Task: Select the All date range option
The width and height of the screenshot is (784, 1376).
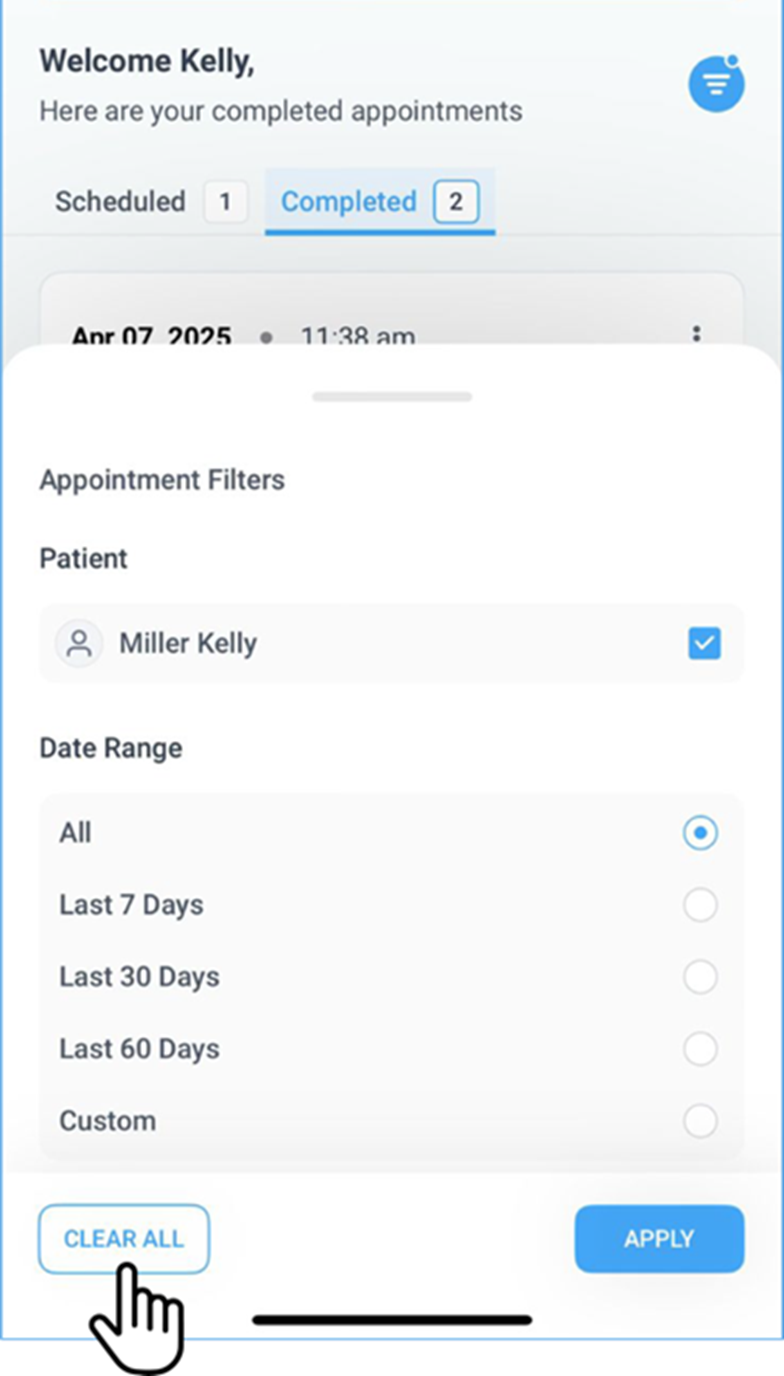Action: [700, 832]
